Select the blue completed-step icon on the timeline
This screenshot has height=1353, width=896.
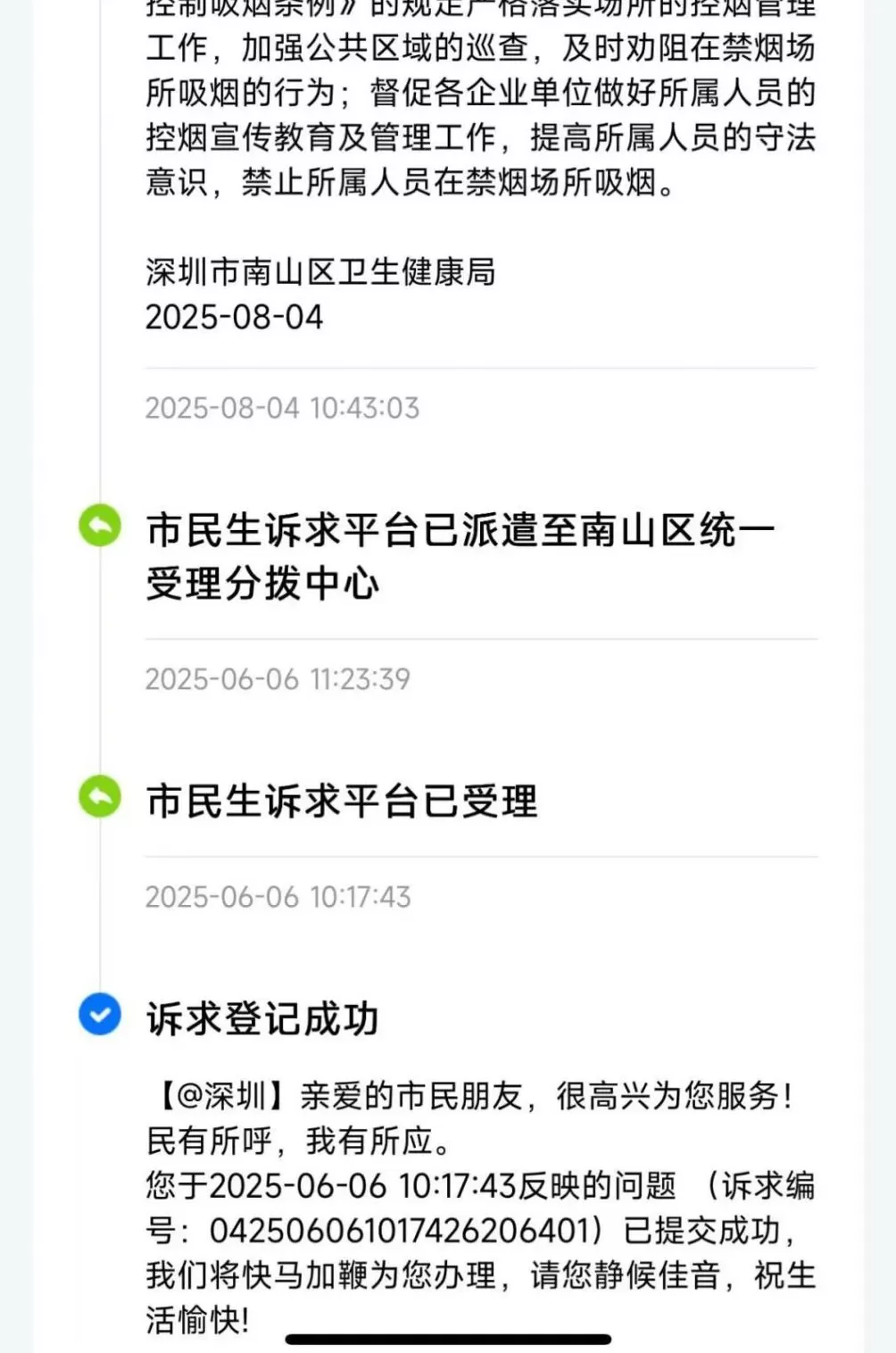tap(98, 1014)
